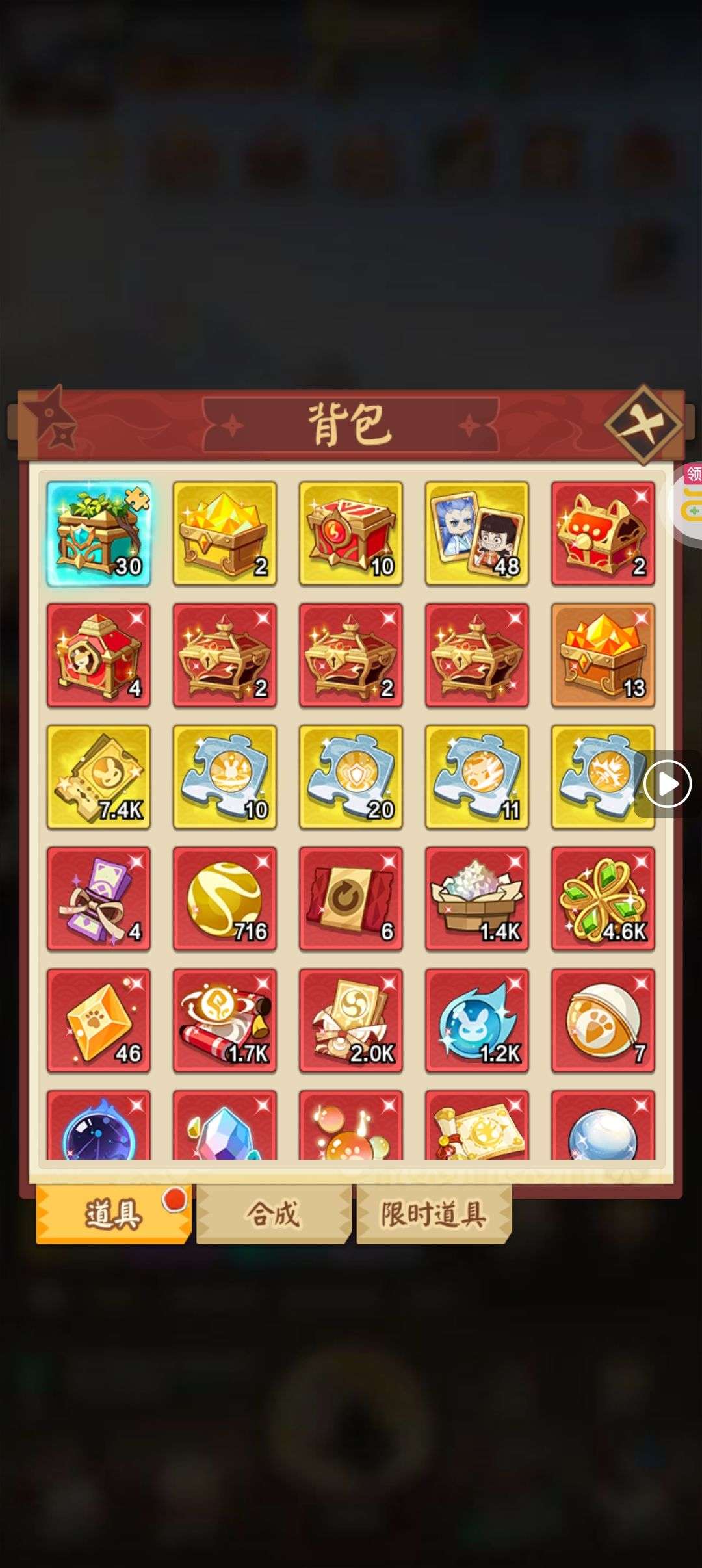Image resolution: width=702 pixels, height=1568 pixels.
Task: Select the green plant chest with 30
Action: pos(99,534)
